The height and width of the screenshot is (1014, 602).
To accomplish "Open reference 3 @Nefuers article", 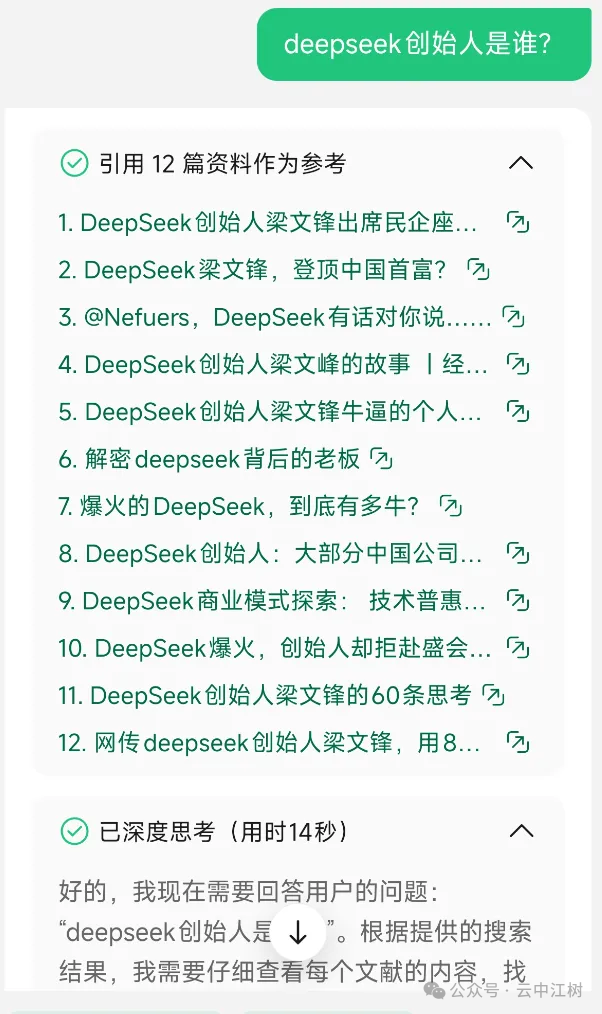I will [x=275, y=318].
